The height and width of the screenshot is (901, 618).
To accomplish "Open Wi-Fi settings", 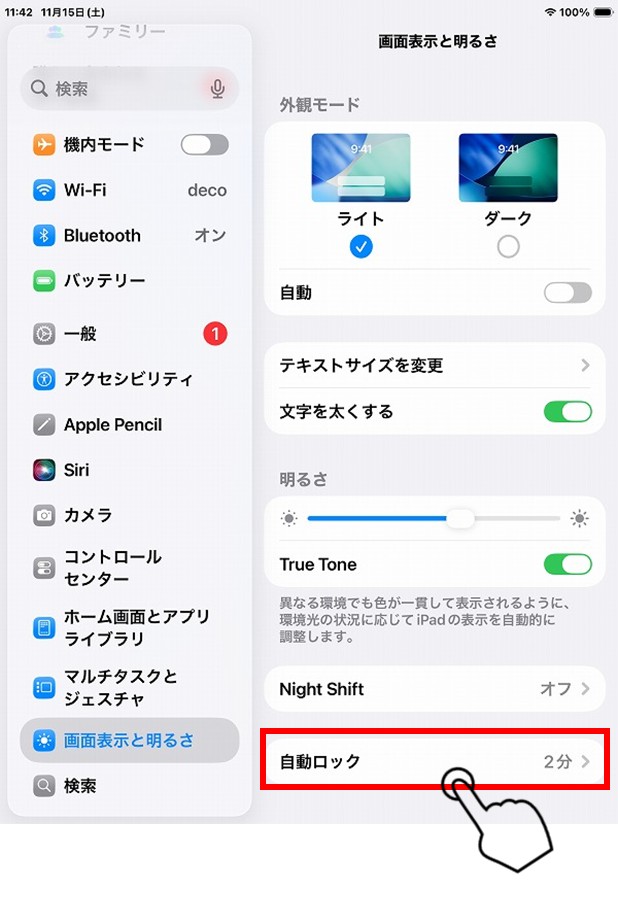I will 130,190.
